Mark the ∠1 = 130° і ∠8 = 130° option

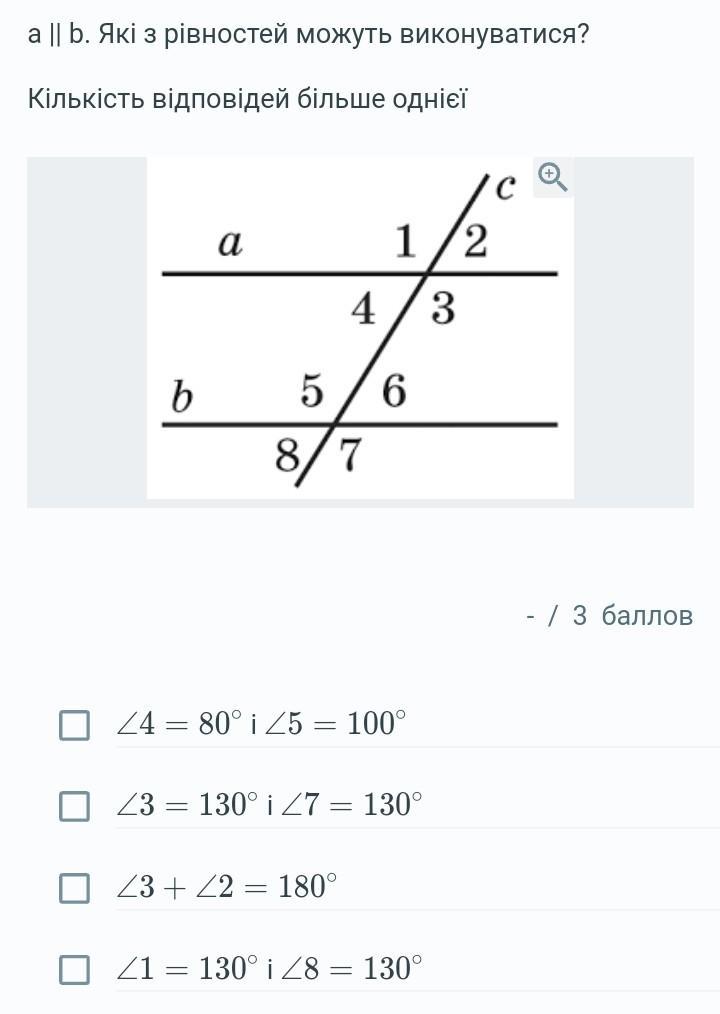[74, 969]
